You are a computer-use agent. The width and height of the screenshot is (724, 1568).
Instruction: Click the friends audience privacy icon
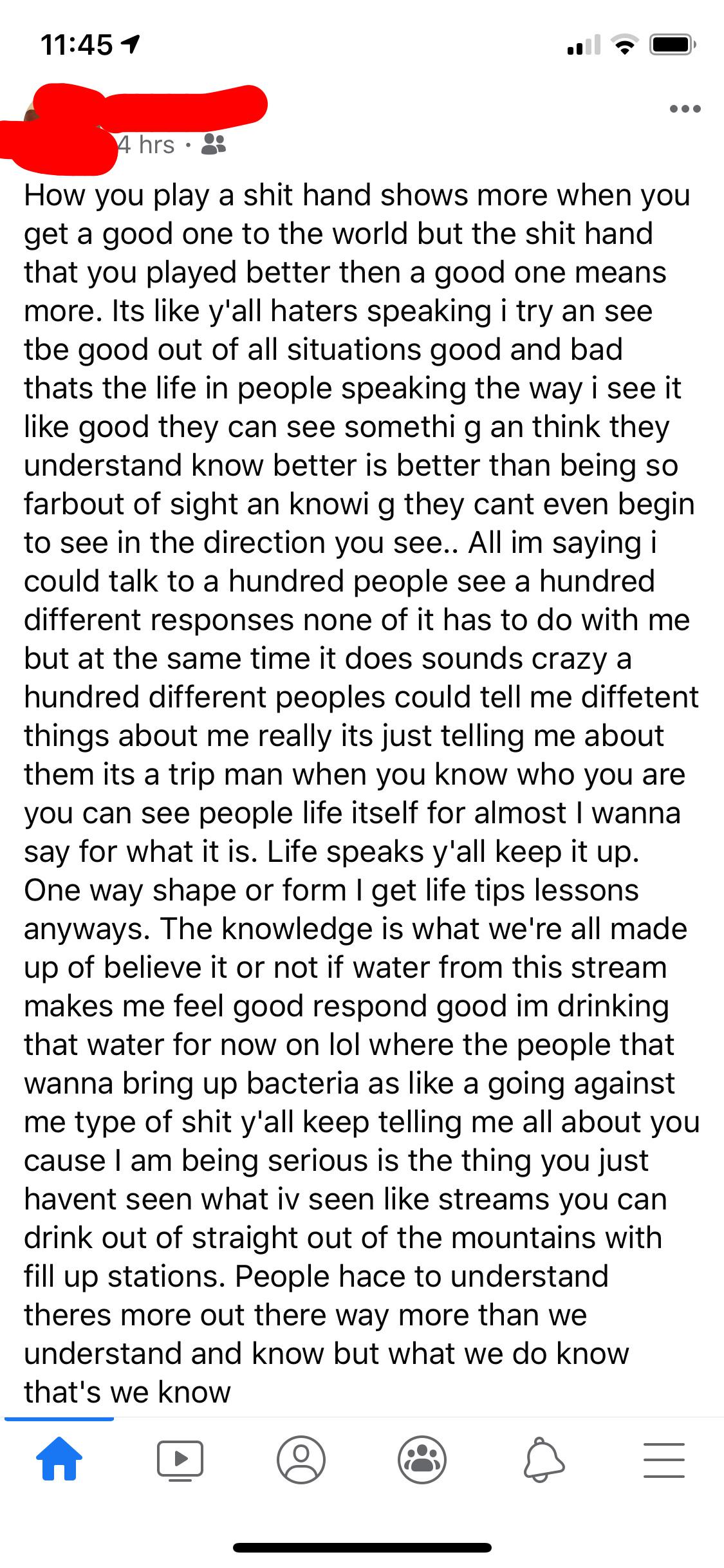212,147
